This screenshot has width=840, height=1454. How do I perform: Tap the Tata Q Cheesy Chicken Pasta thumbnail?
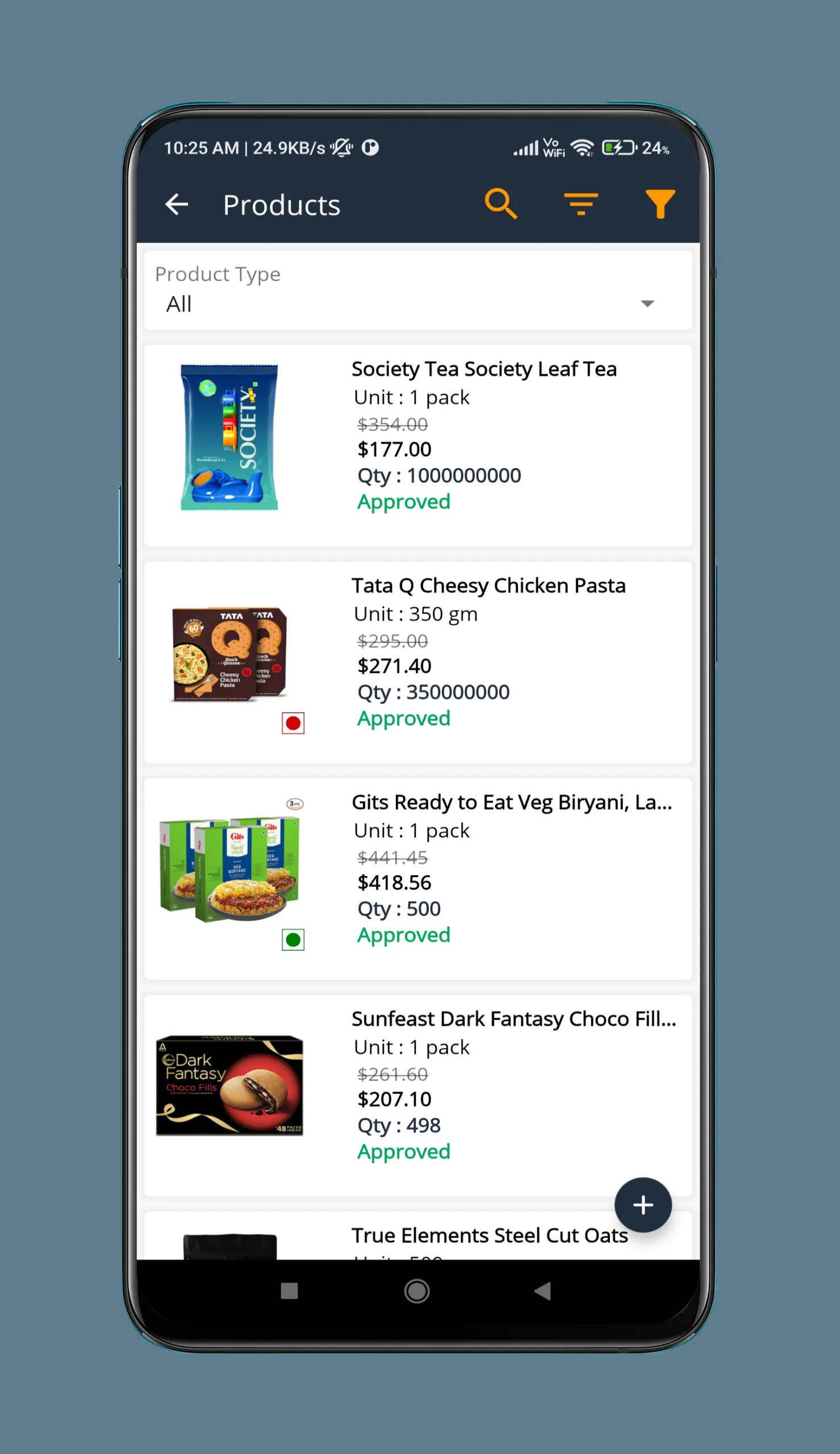[229, 655]
